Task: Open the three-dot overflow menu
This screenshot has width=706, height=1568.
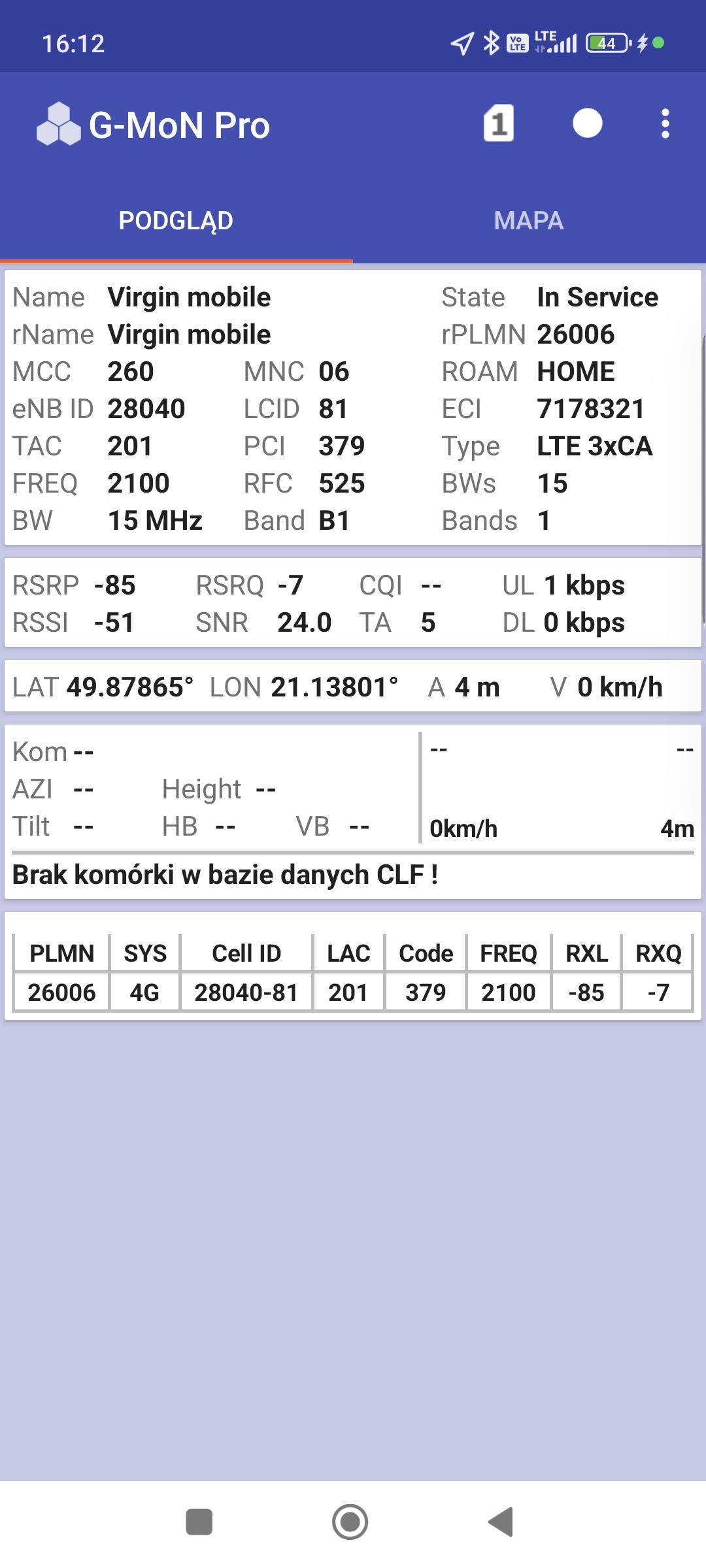Action: (665, 123)
